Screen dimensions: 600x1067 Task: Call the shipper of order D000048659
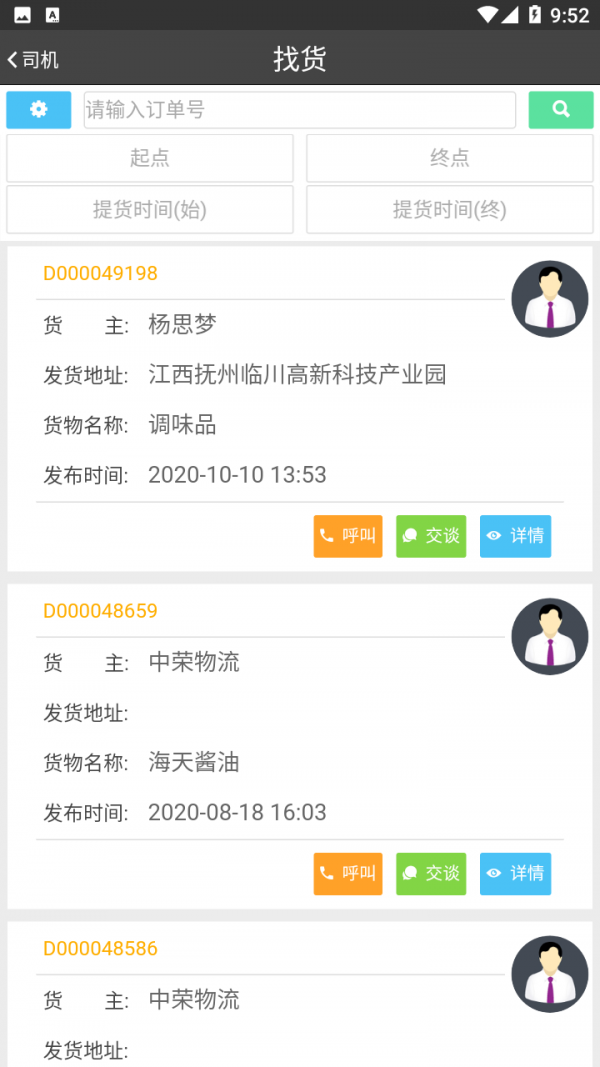pyautogui.click(x=348, y=874)
